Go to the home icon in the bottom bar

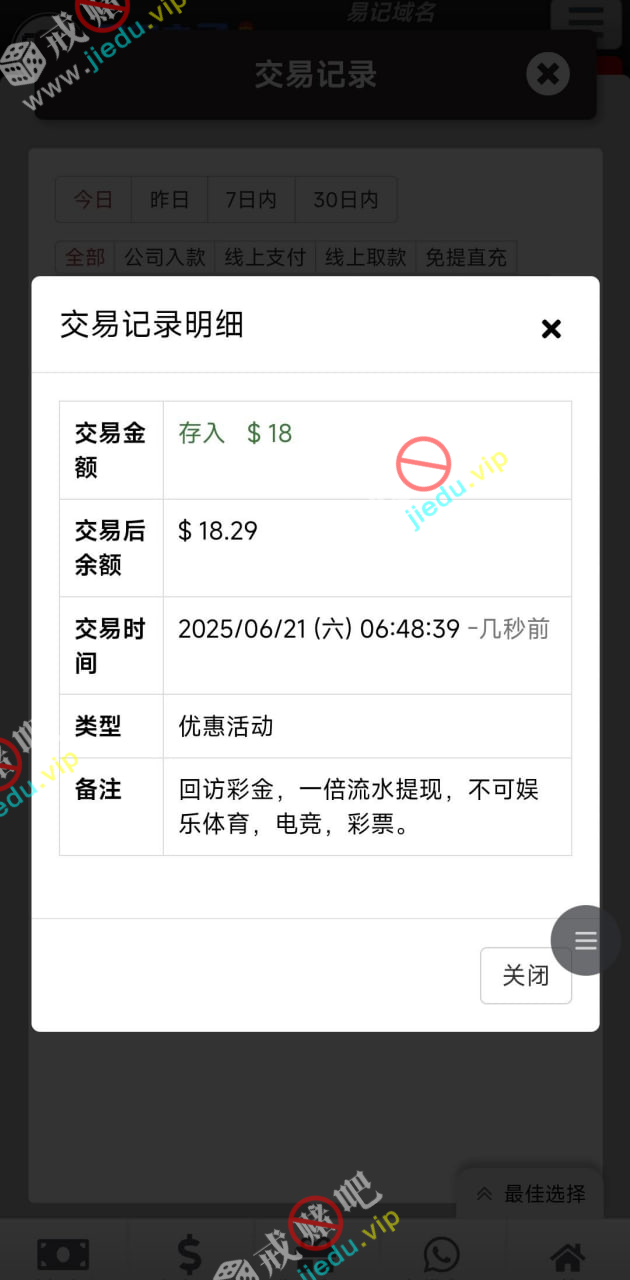pyautogui.click(x=567, y=1255)
